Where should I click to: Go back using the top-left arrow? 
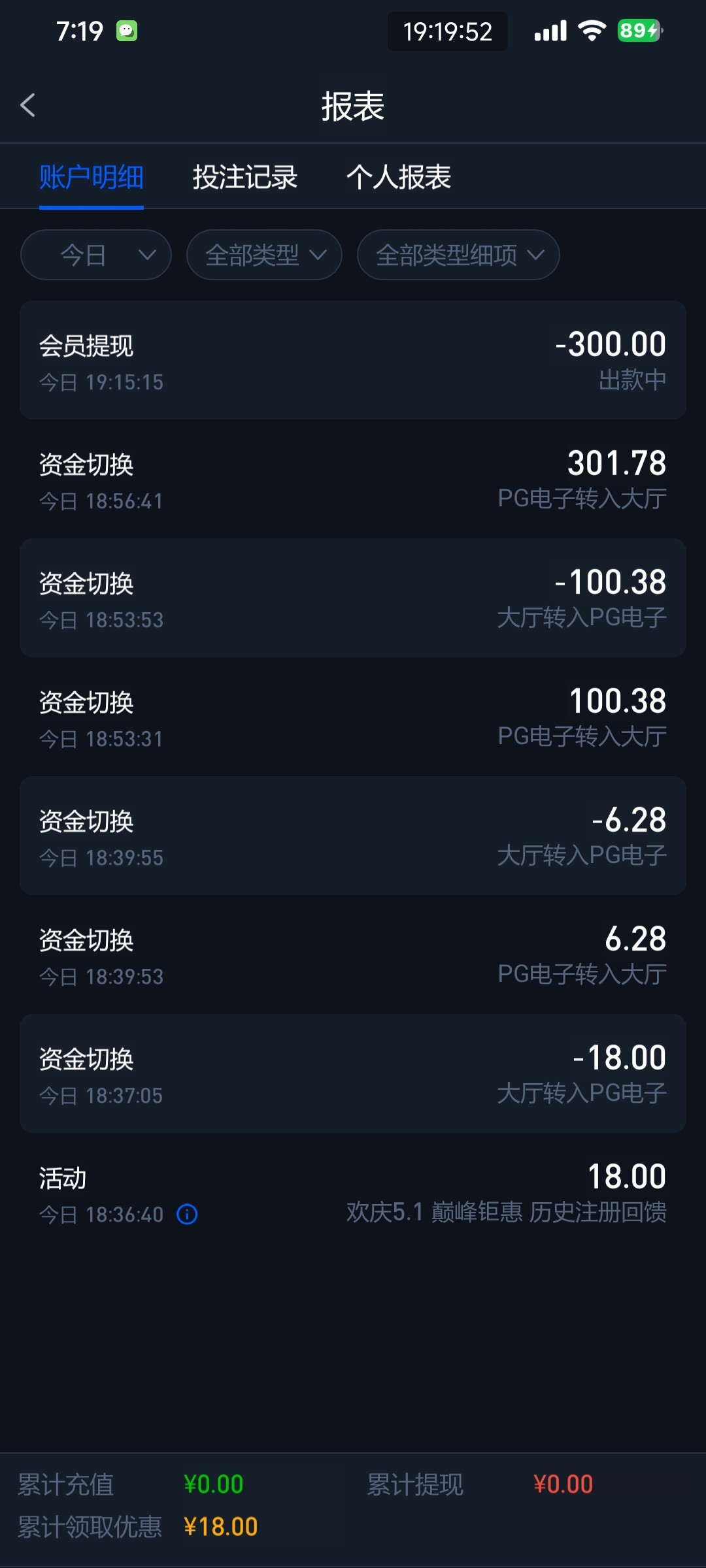(27, 105)
